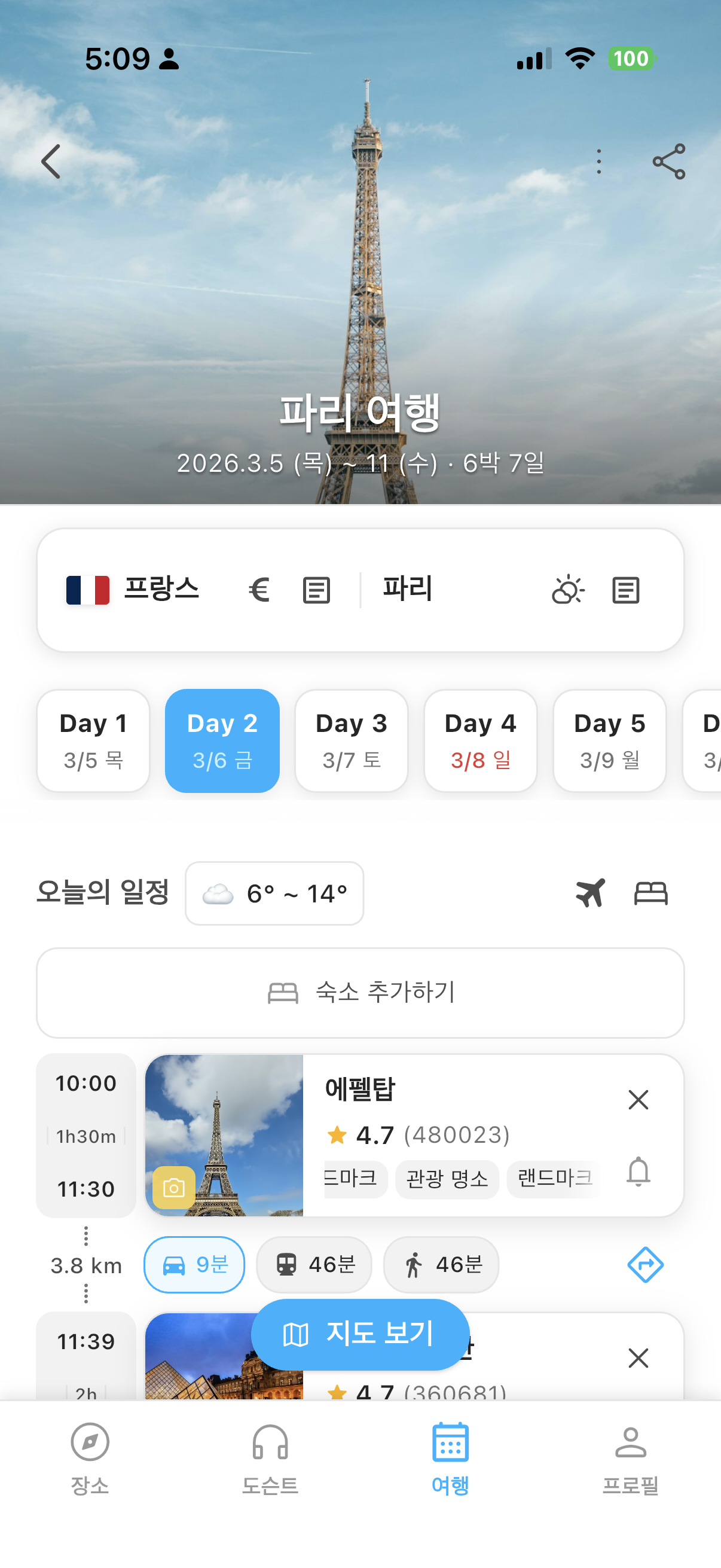This screenshot has width=721, height=1568.
Task: Share the 파리 여행 trip
Action: (669, 163)
